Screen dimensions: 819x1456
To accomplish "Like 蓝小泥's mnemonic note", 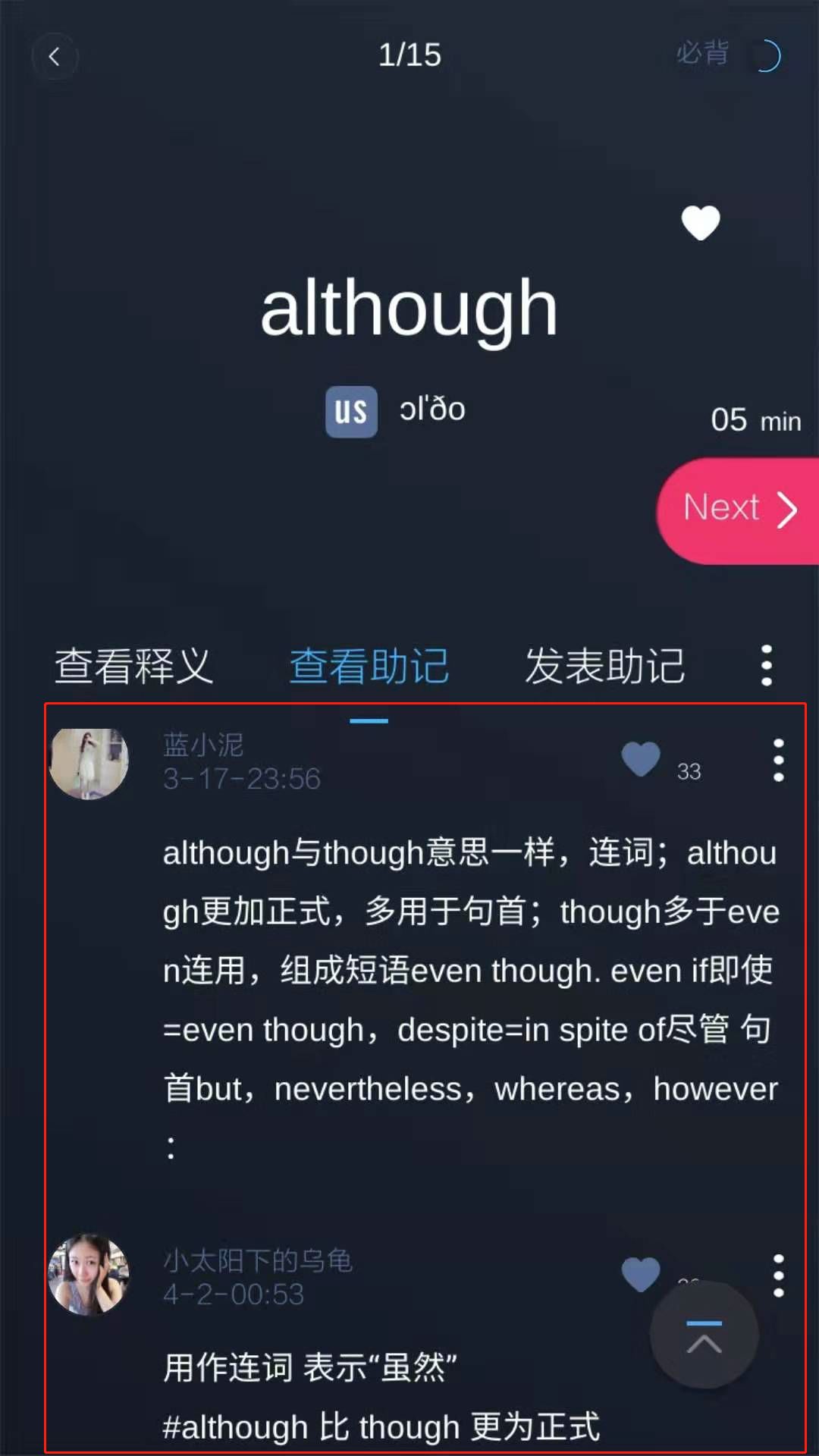I will click(641, 759).
